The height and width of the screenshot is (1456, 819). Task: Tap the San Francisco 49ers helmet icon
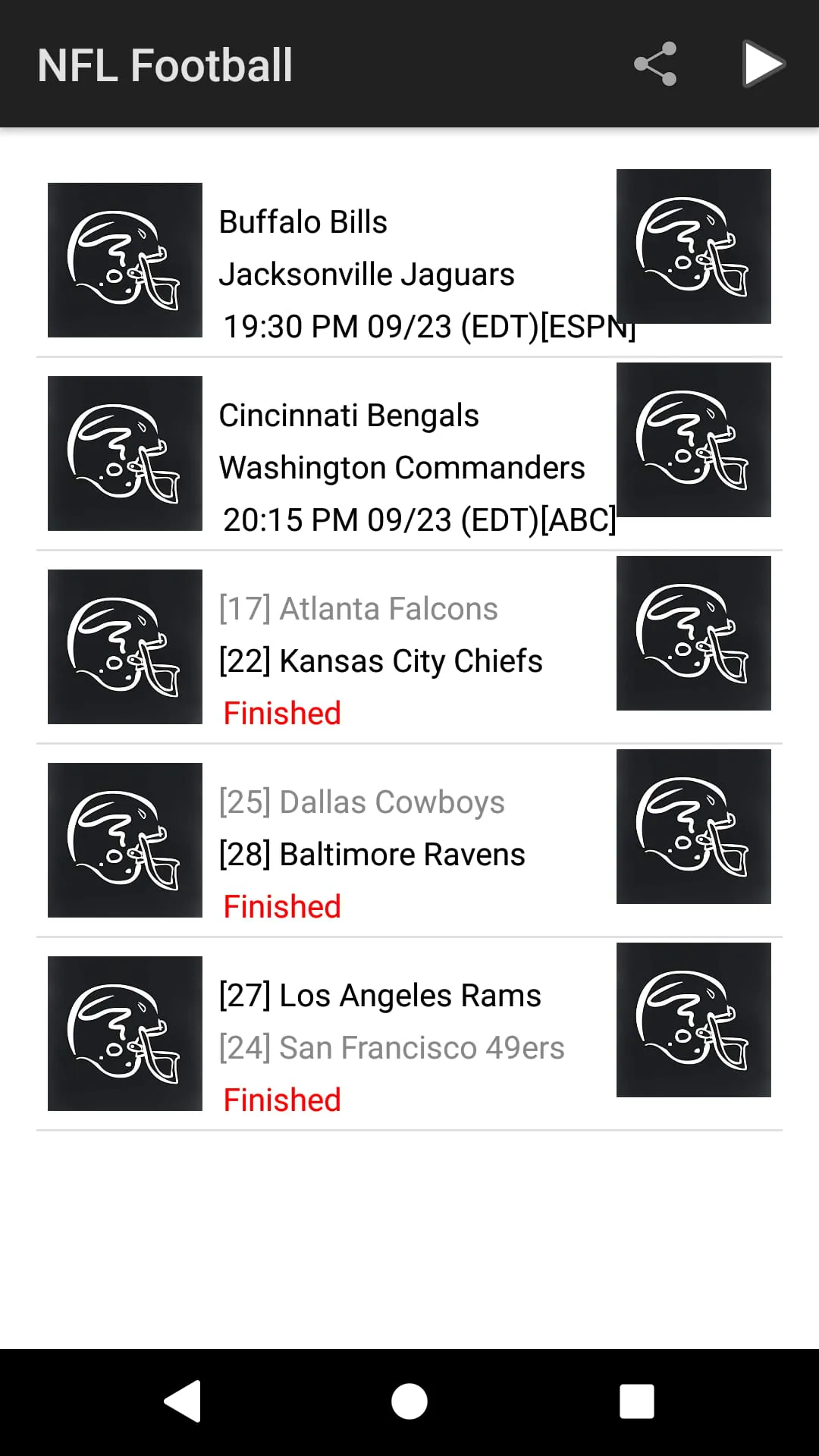693,1020
